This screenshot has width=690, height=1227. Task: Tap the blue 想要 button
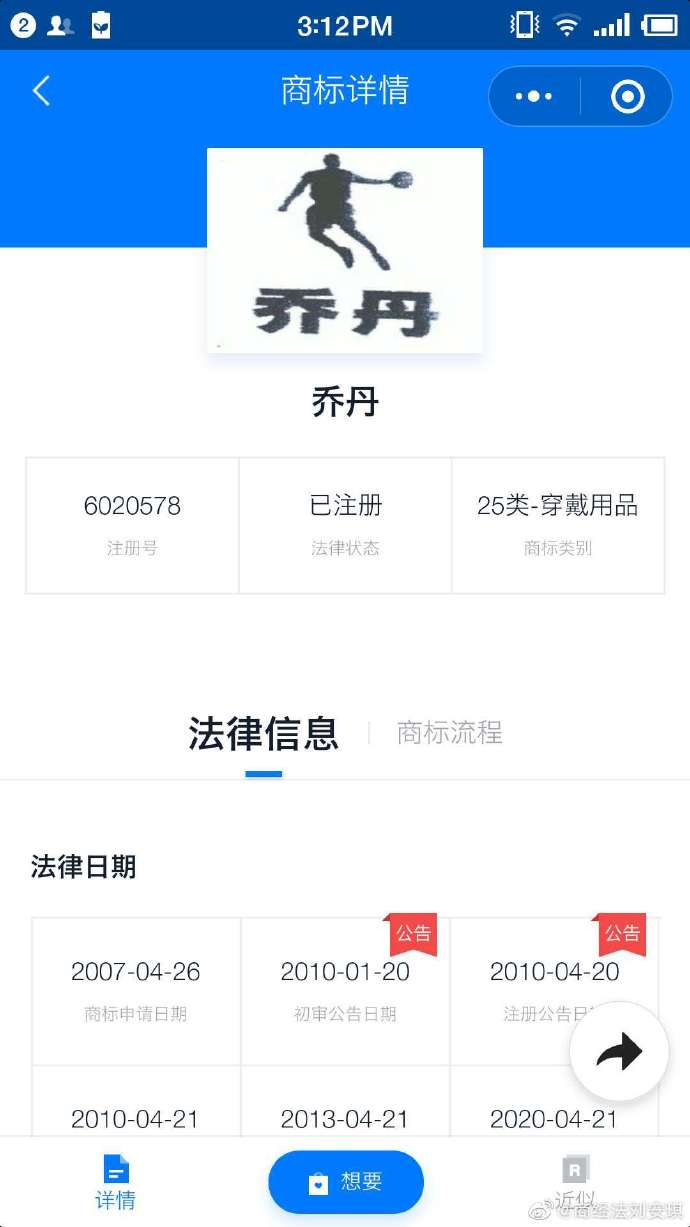click(346, 1182)
